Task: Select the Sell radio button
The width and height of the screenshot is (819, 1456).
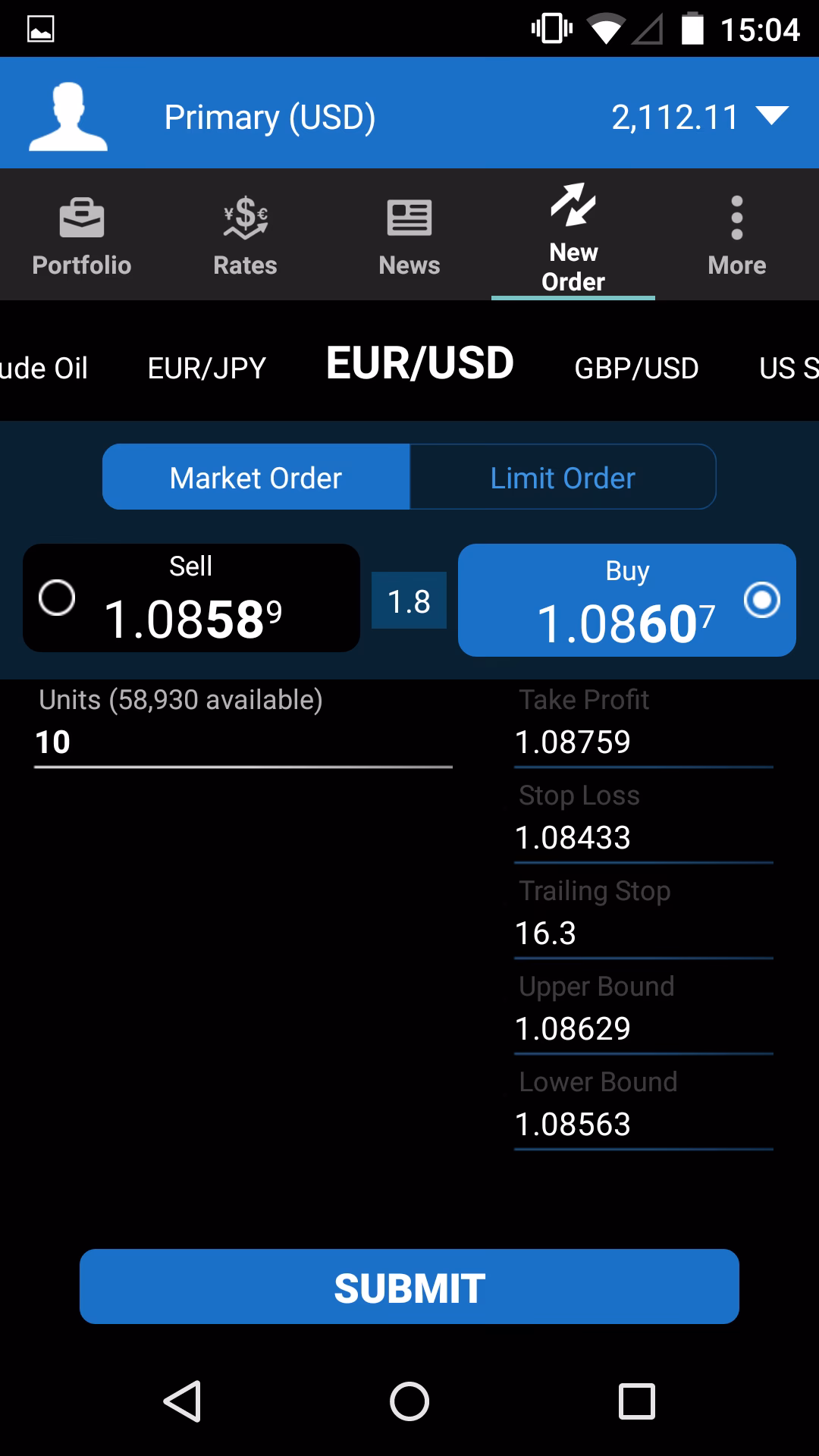Action: click(x=57, y=599)
